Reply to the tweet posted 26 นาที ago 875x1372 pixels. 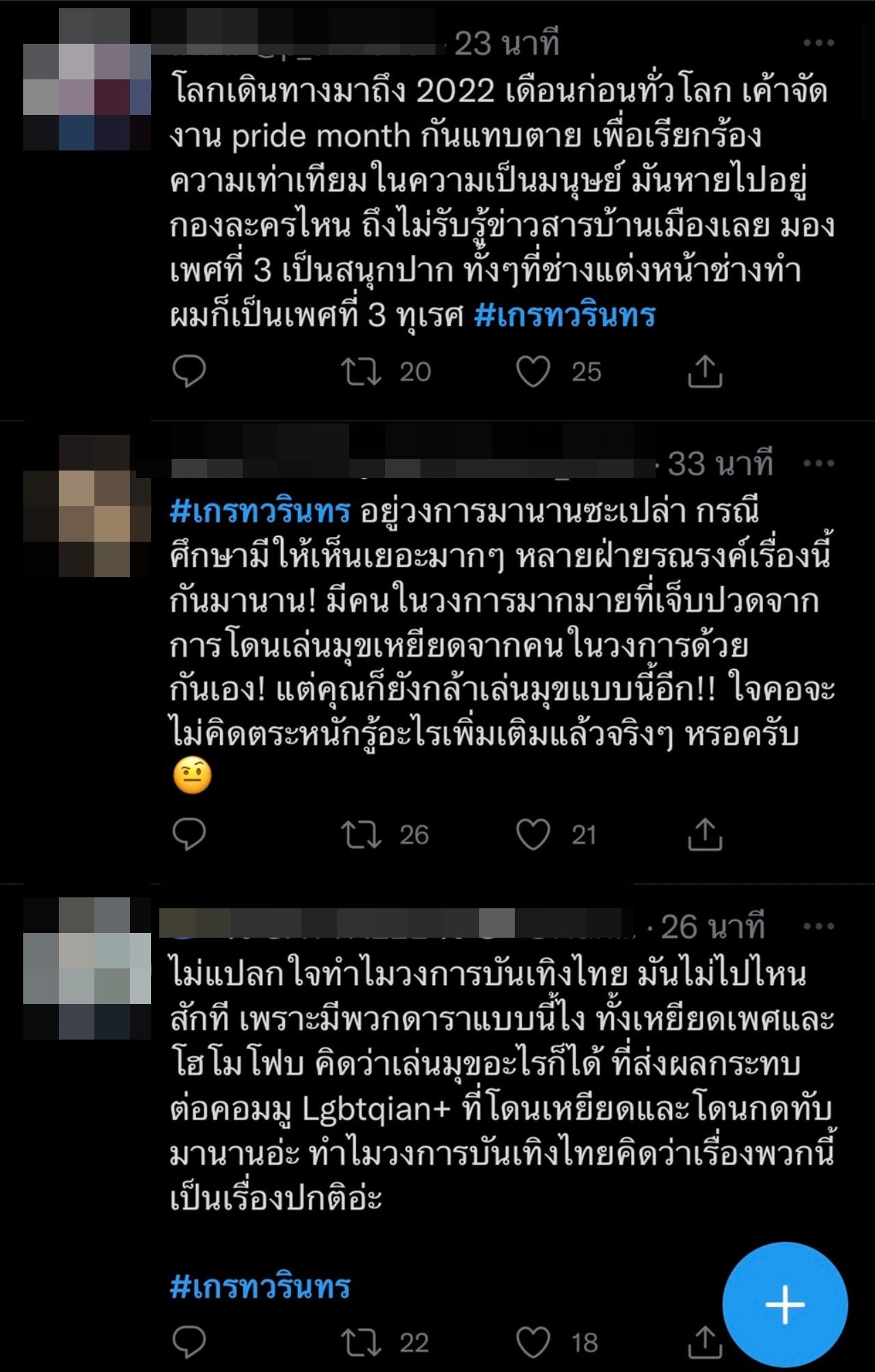[189, 1343]
